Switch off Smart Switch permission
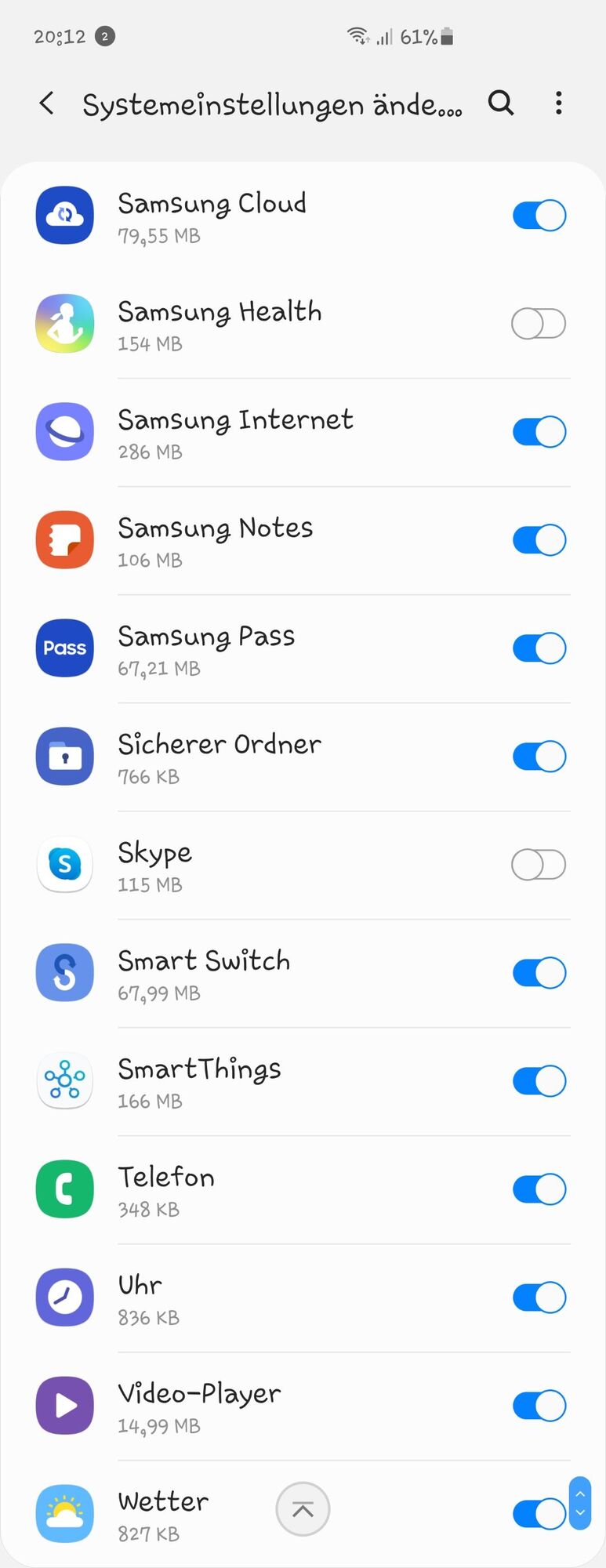The image size is (606, 1568). 539,973
